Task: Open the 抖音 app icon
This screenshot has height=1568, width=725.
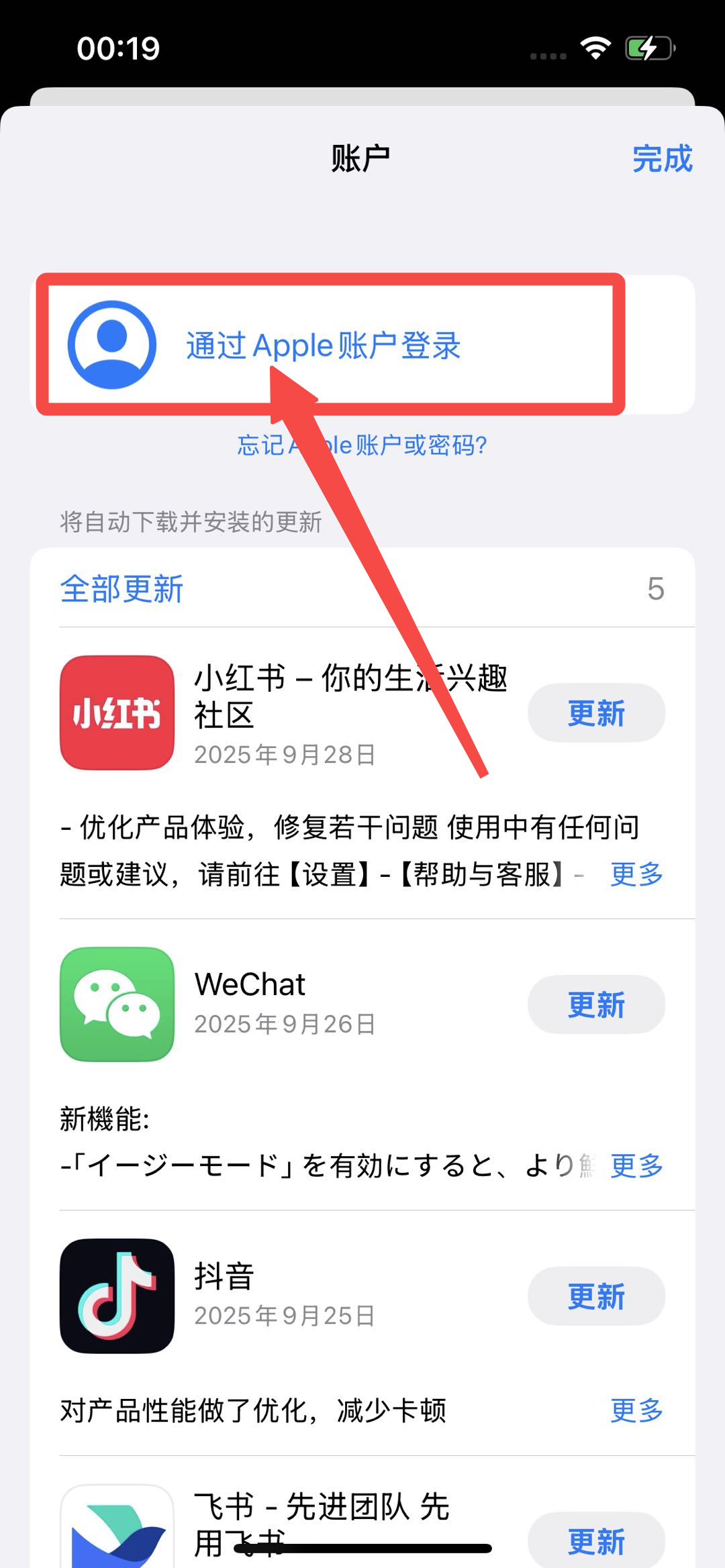Action: pyautogui.click(x=117, y=1296)
